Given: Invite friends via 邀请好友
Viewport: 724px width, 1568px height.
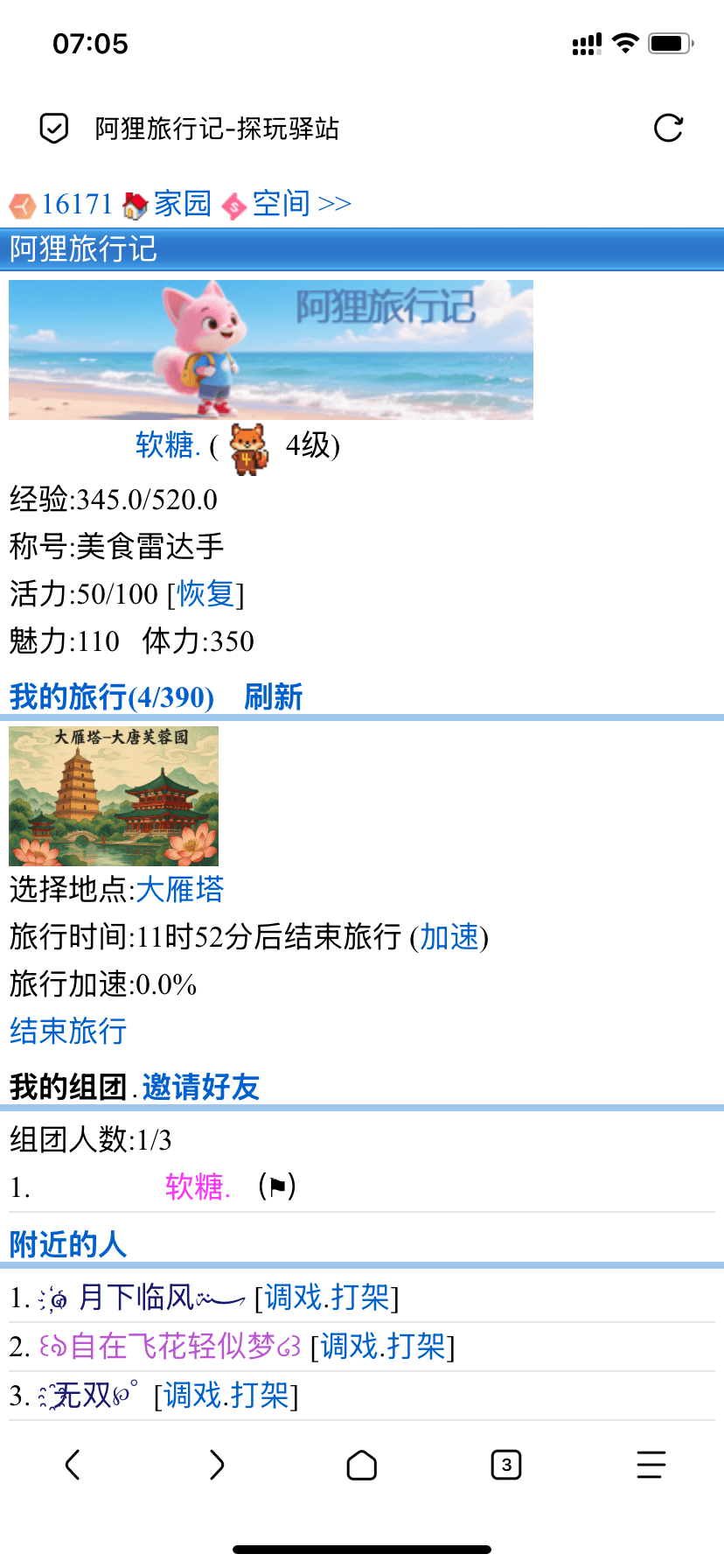Looking at the screenshot, I should (200, 1088).
